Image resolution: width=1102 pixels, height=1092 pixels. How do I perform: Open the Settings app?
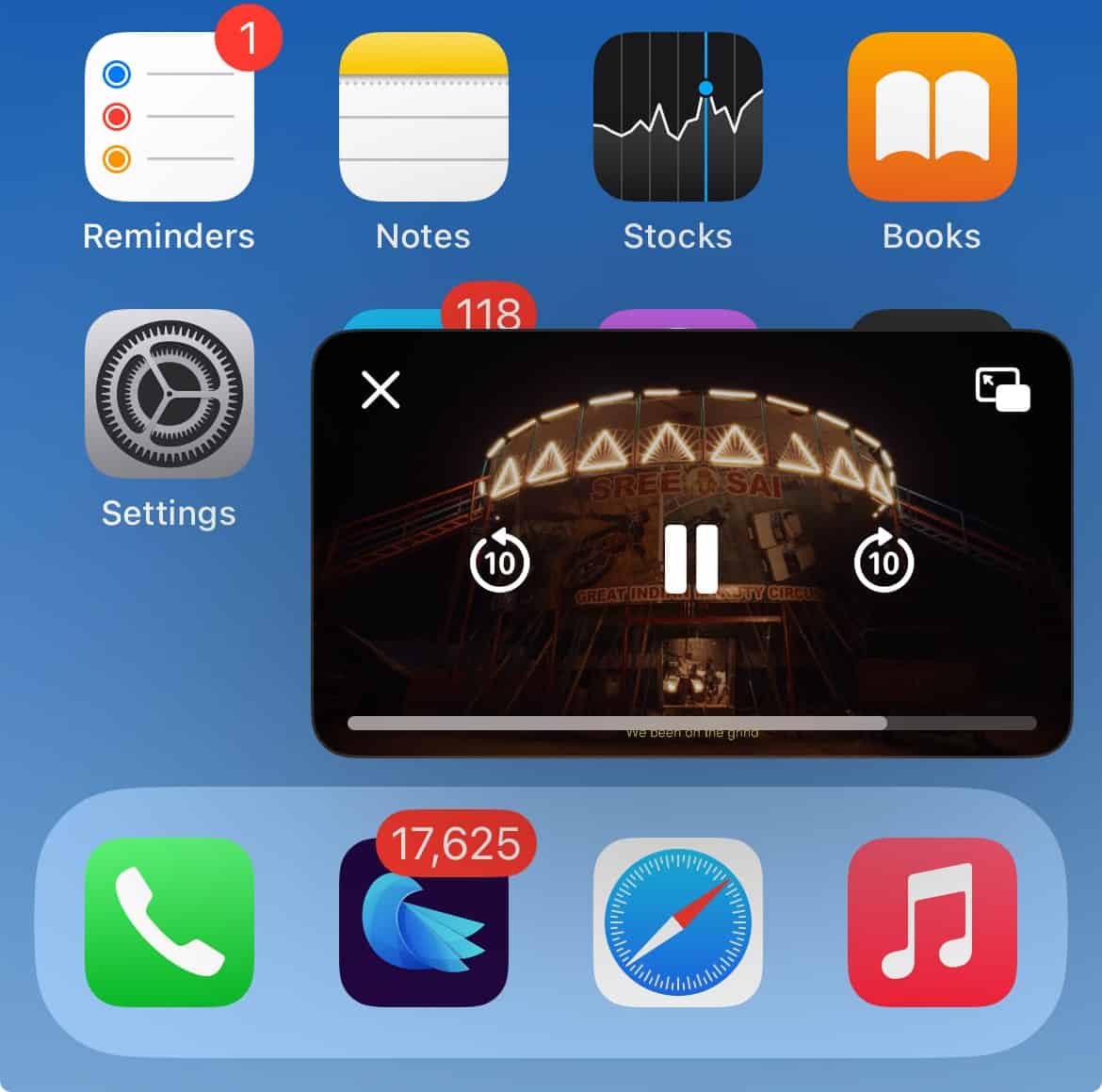[x=170, y=394]
